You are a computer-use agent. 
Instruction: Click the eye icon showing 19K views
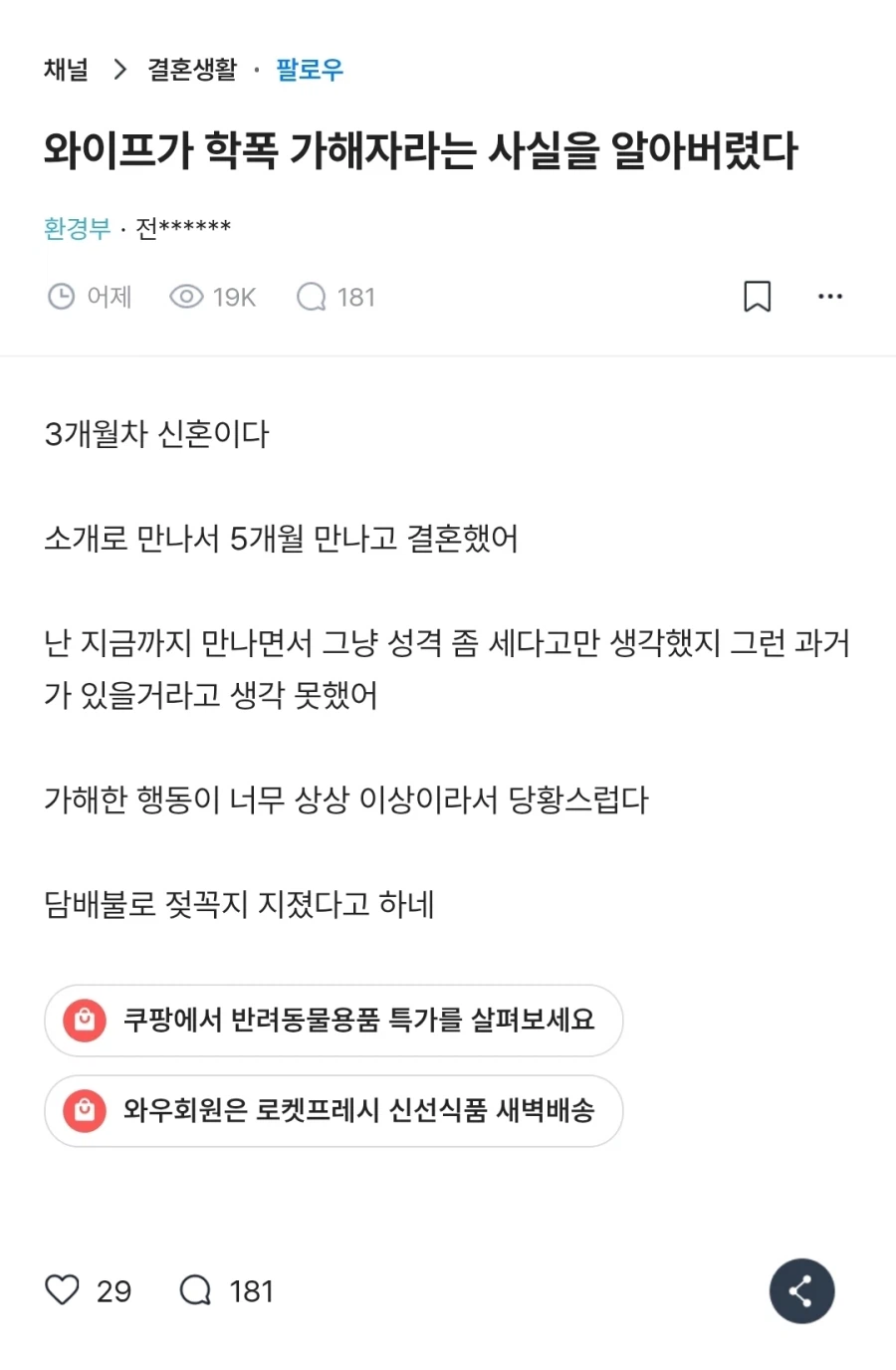[x=184, y=296]
